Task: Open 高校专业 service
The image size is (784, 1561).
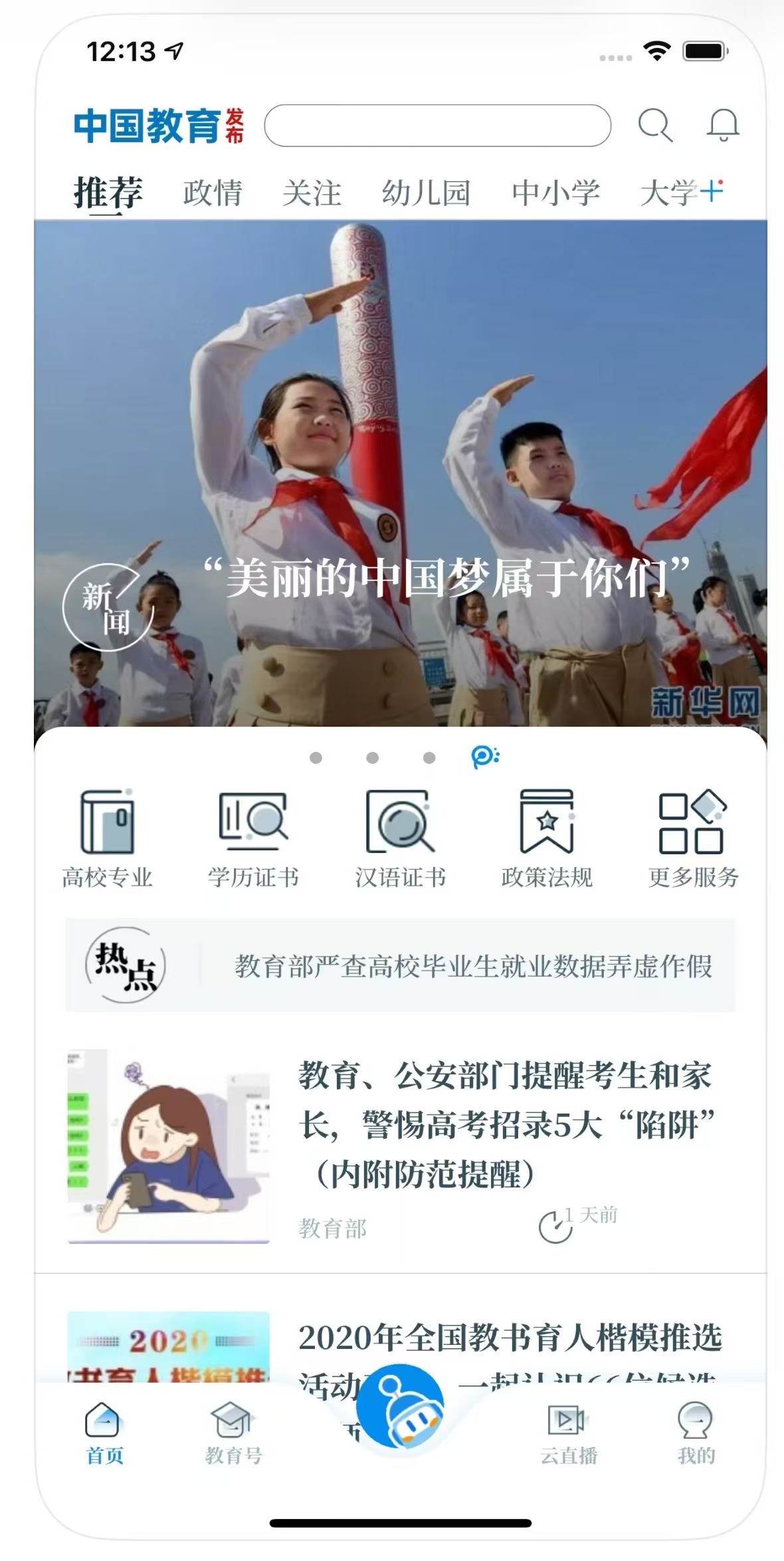Action: (x=107, y=839)
